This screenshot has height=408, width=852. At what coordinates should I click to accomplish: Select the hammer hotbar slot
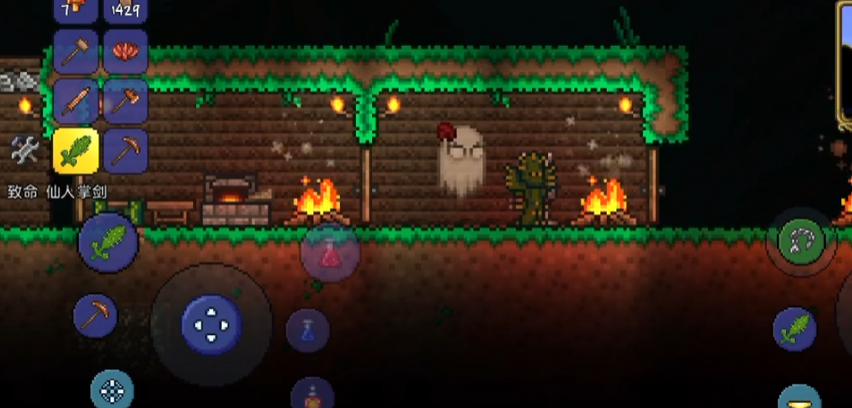(x=75, y=51)
